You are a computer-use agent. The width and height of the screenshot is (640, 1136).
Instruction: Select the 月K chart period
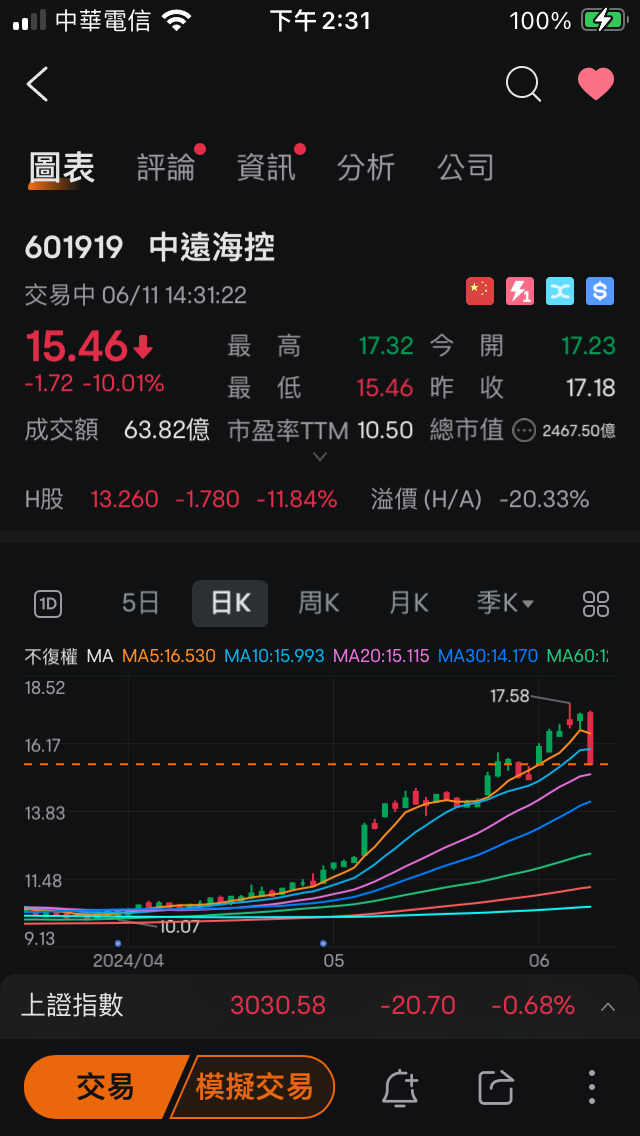408,603
